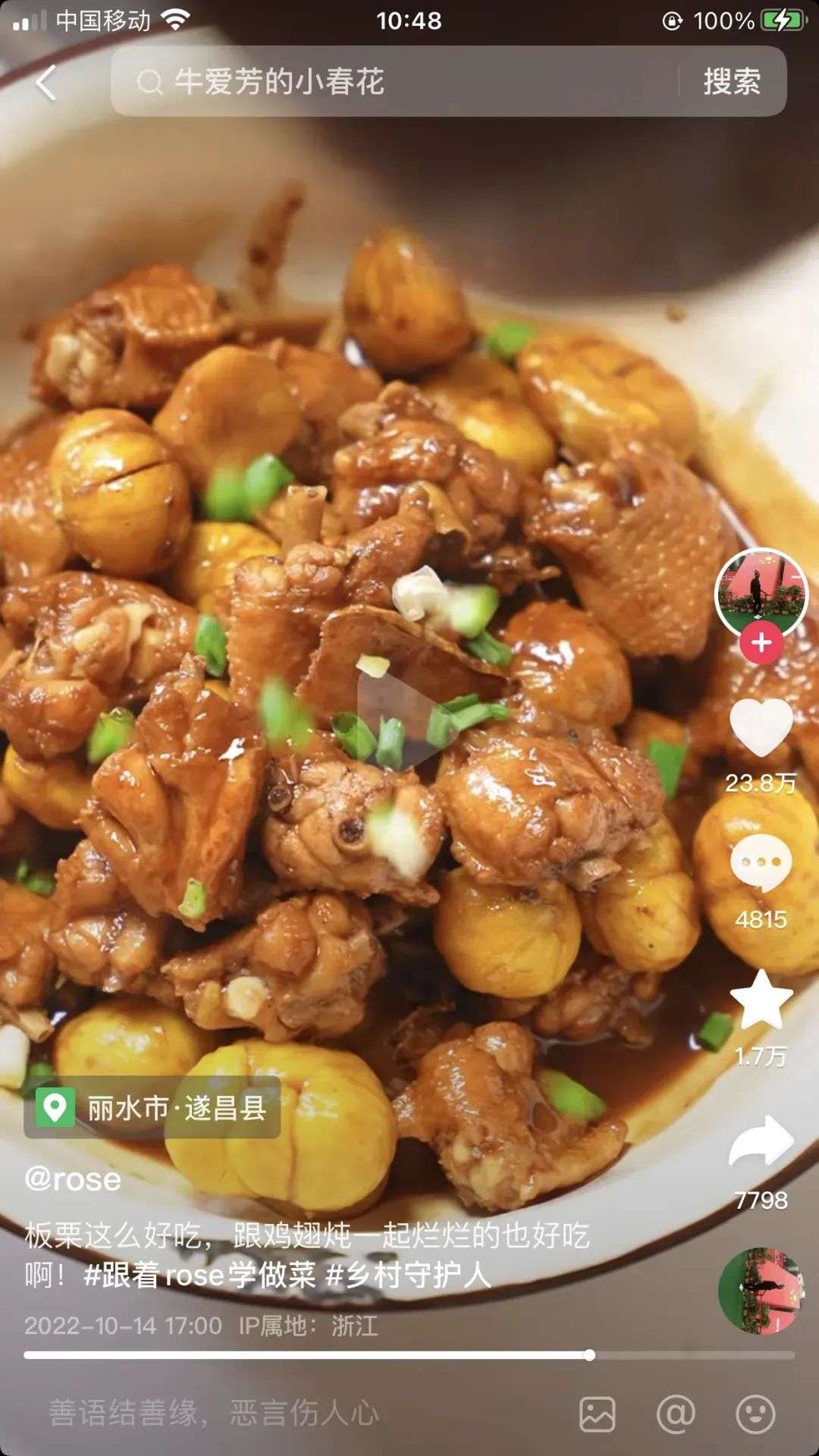The image size is (819, 1456).
Task: Seek video using progress bar
Action: 409,1355
